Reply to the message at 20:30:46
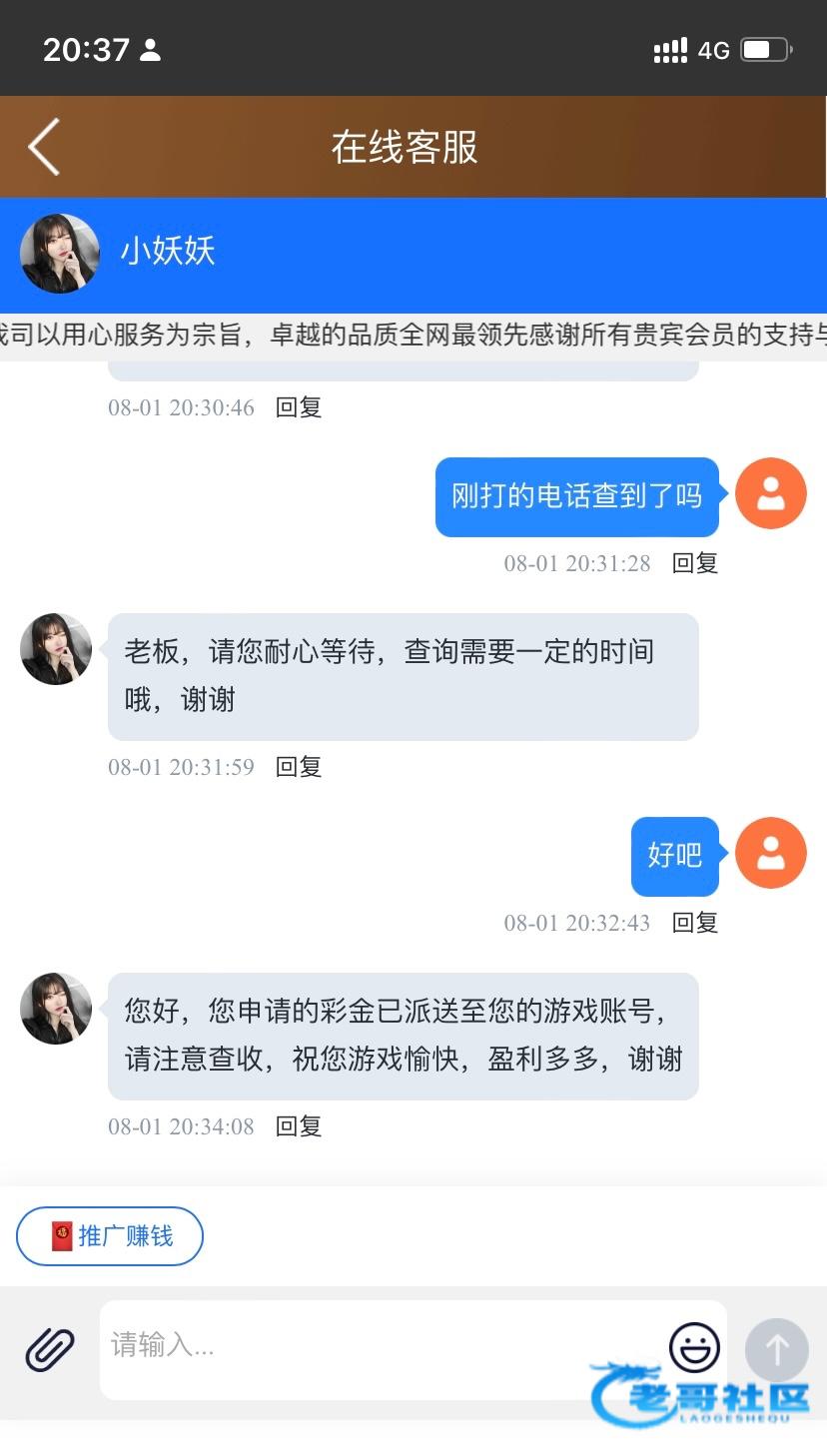Screen dimensions: 827x1456 pyautogui.click(x=298, y=407)
